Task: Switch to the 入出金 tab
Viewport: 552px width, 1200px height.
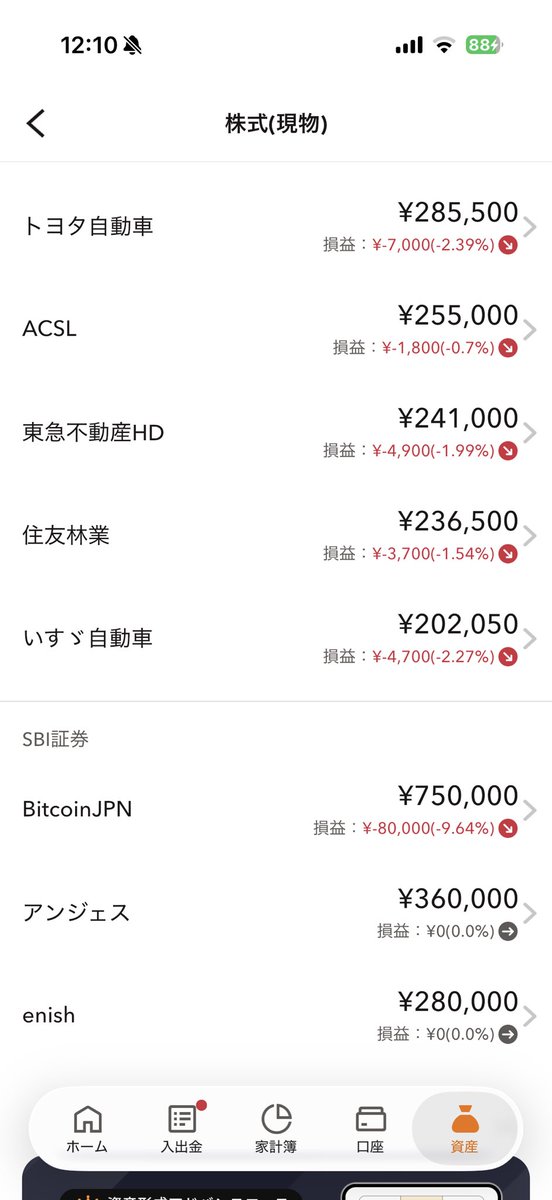Action: pos(182,1129)
